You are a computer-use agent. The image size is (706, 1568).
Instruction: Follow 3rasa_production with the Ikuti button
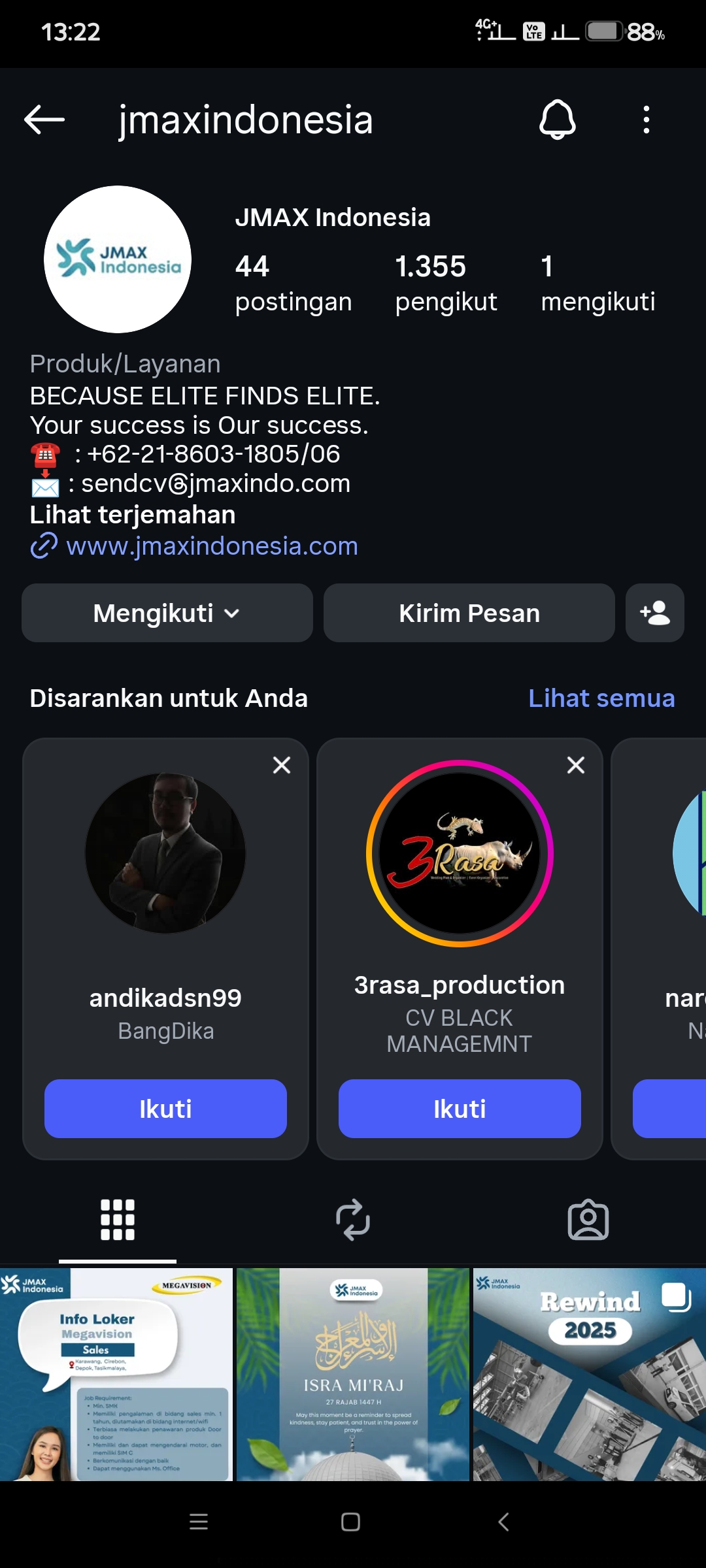click(x=460, y=1109)
